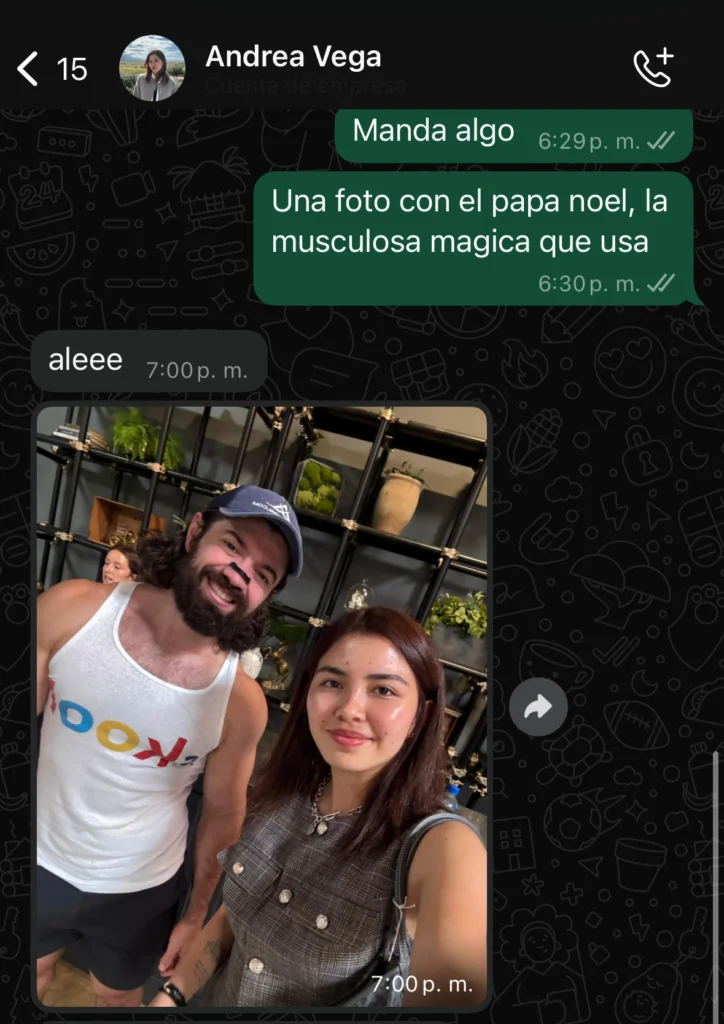Start a call with Andrea Vega
Image resolution: width=724 pixels, height=1024 pixels.
[x=654, y=68]
